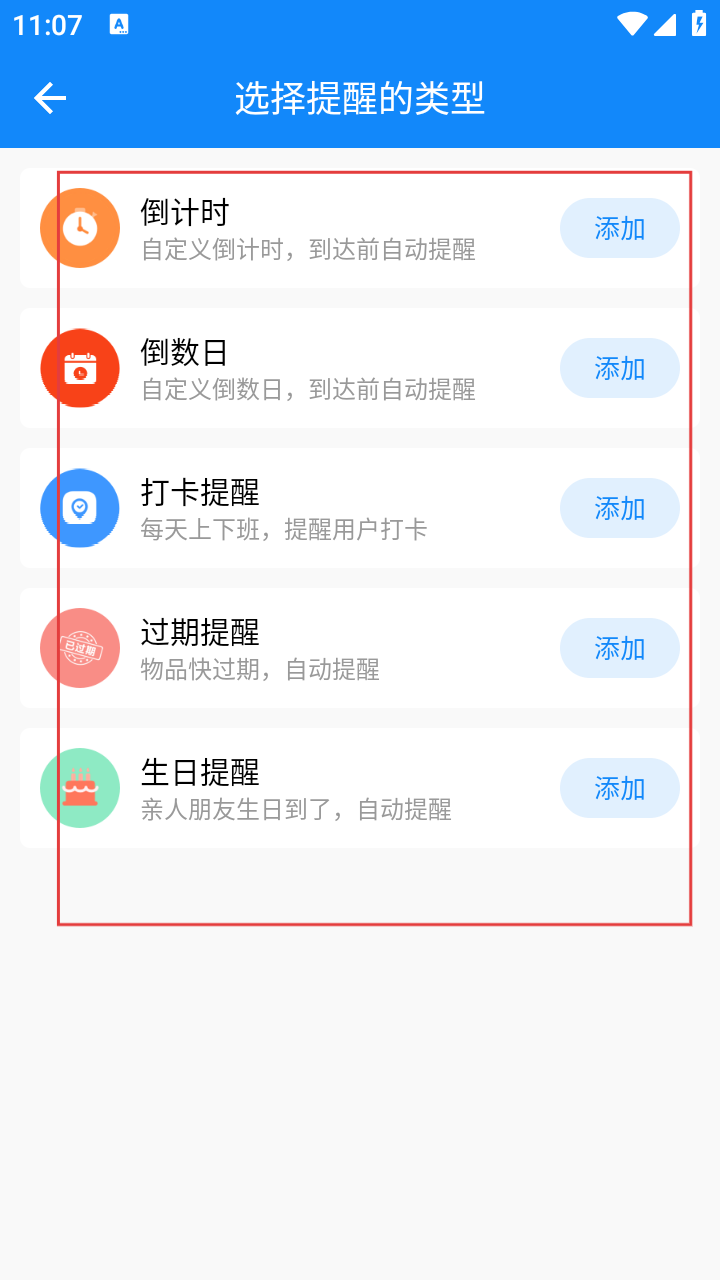Add a 打卡提醒 reminder
Viewport: 720px width, 1280px height.
620,508
